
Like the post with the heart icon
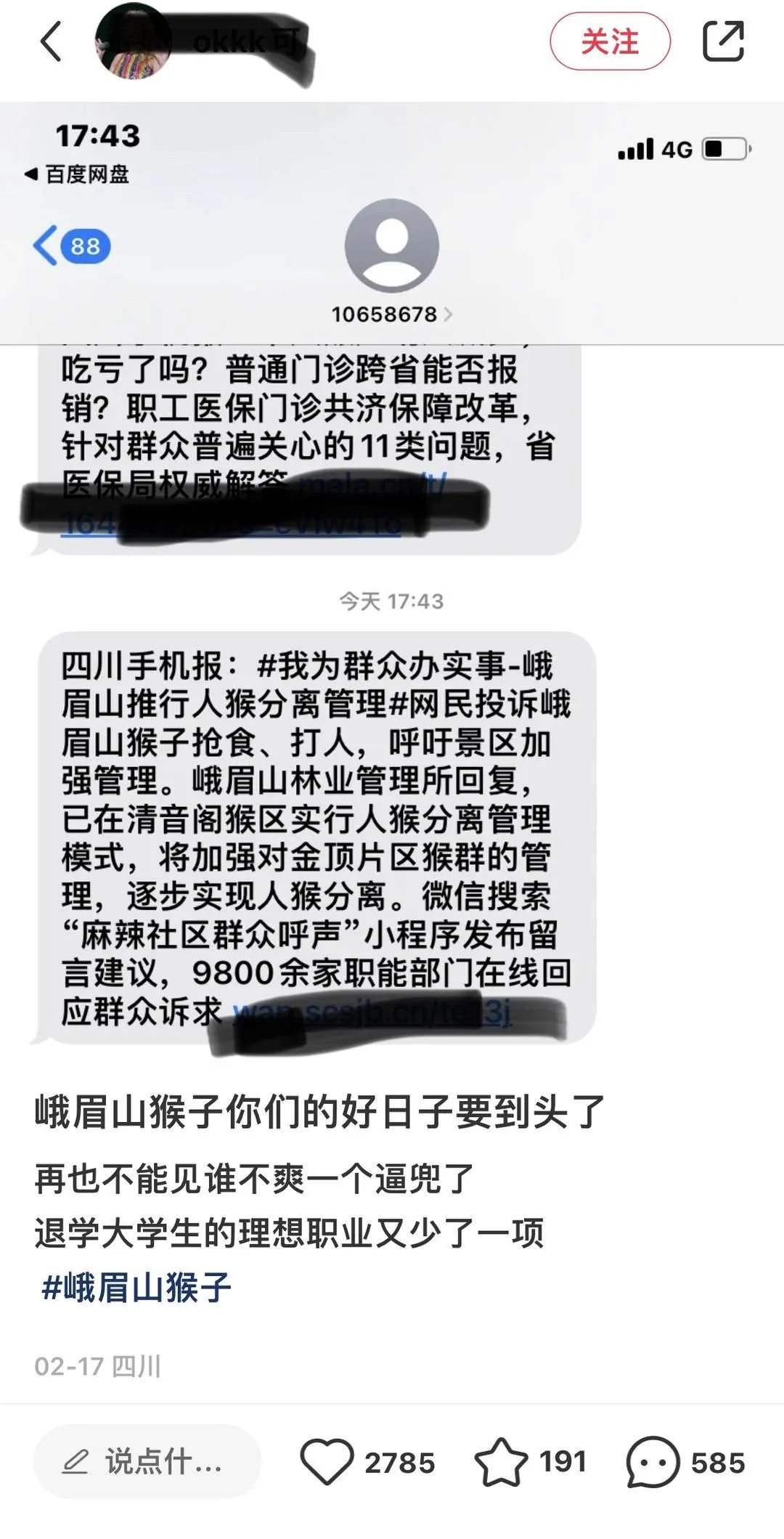(327, 1461)
